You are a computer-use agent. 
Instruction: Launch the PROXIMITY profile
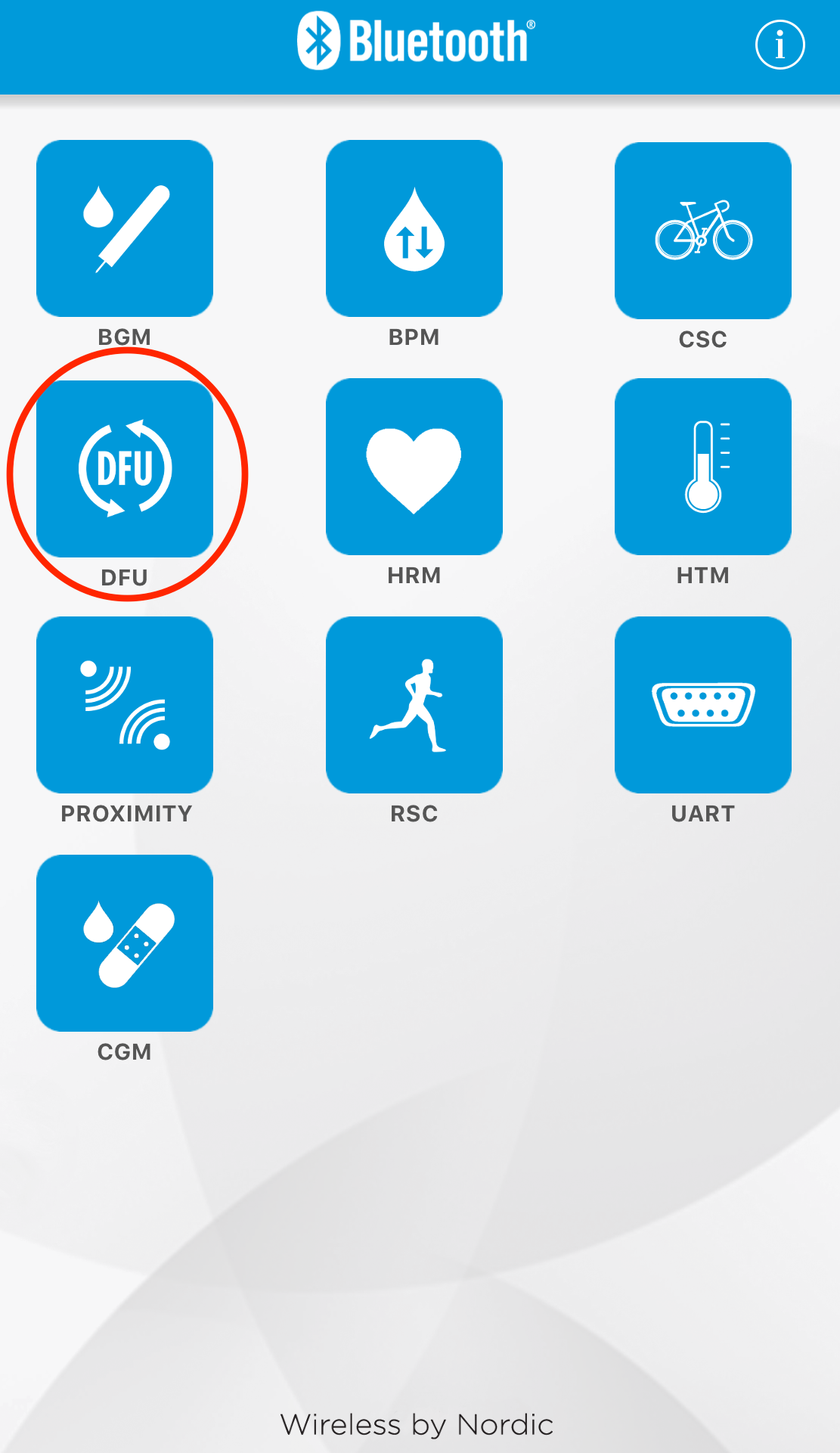pyautogui.click(x=125, y=705)
